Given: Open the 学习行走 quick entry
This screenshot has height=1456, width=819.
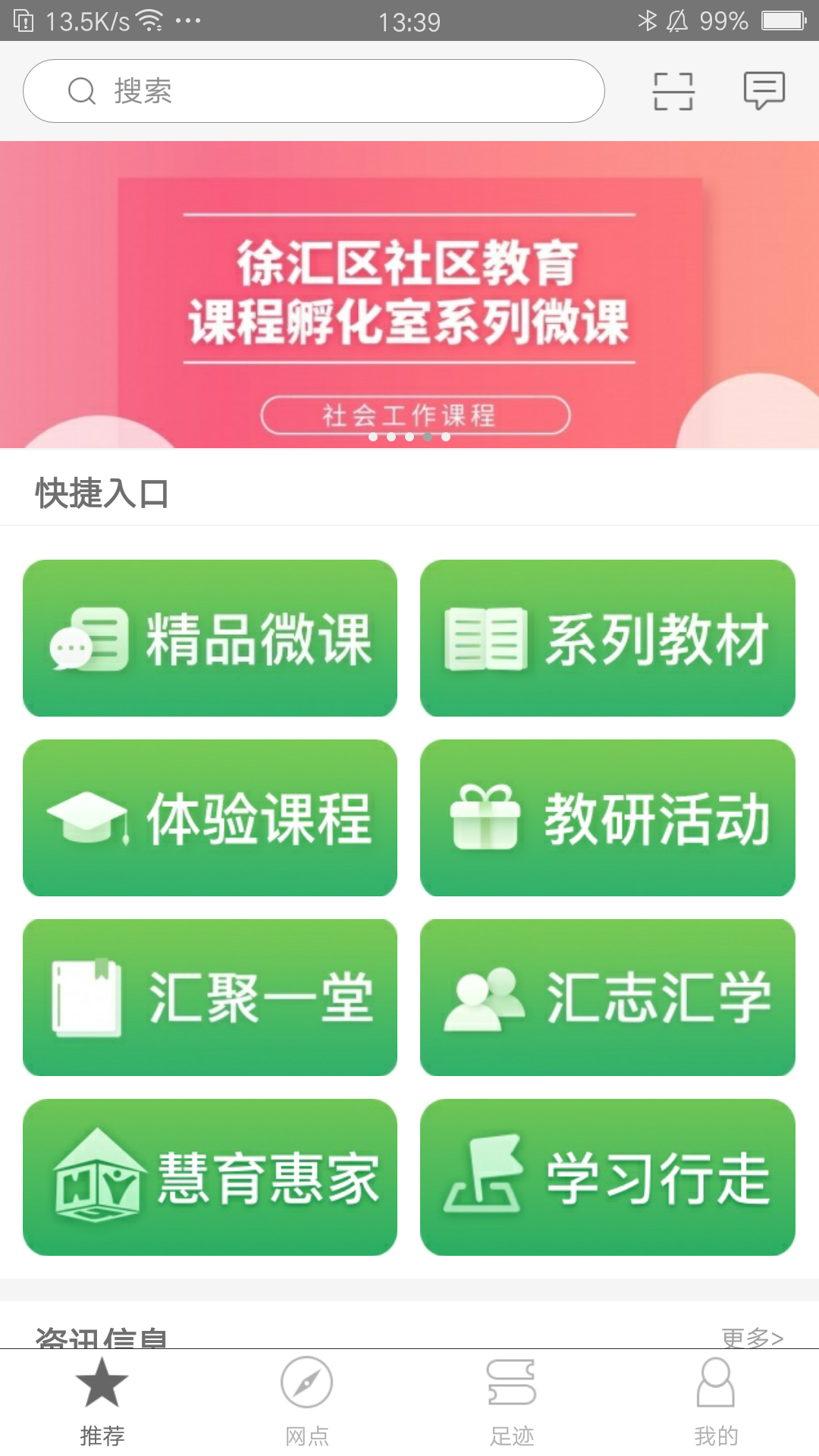Looking at the screenshot, I should tap(607, 1177).
